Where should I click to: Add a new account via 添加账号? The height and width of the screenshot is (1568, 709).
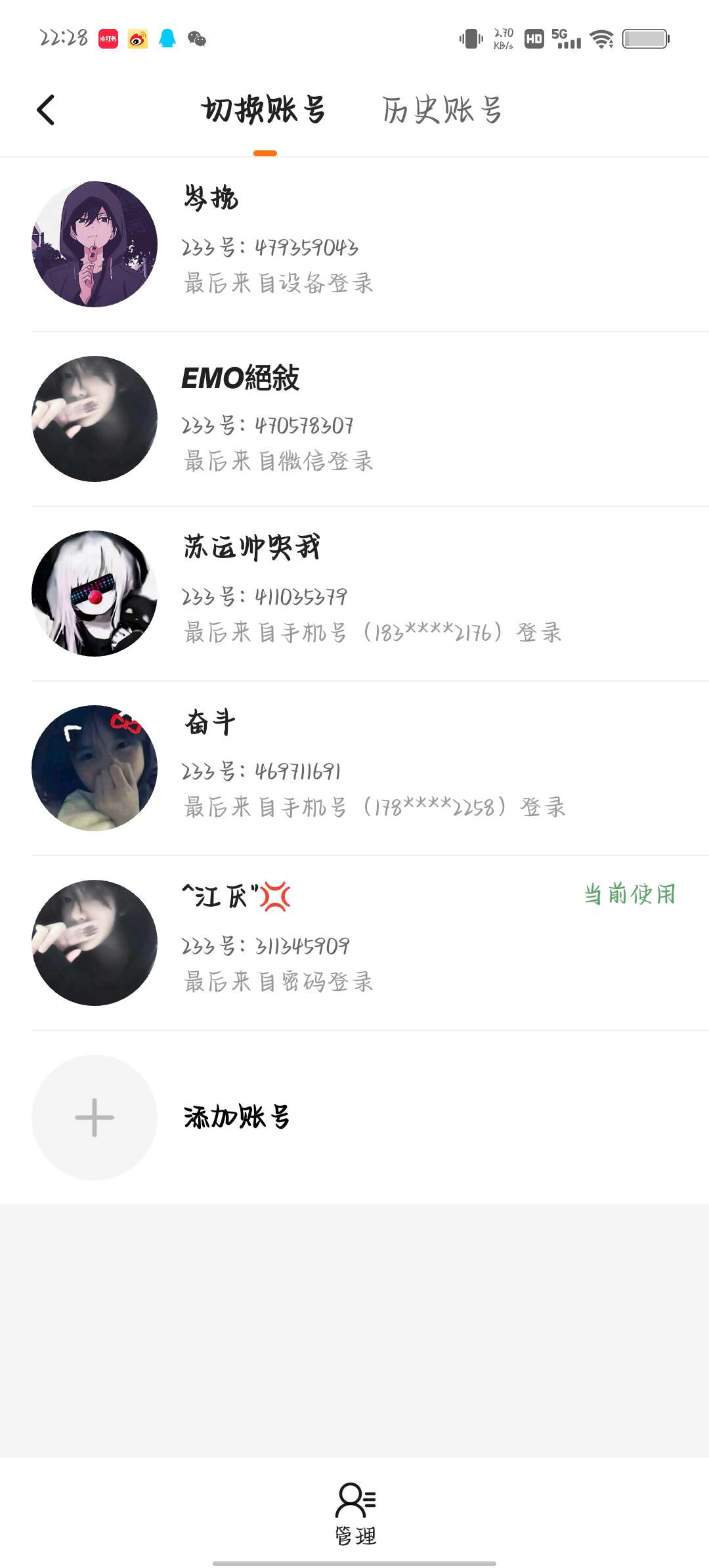(x=236, y=1117)
